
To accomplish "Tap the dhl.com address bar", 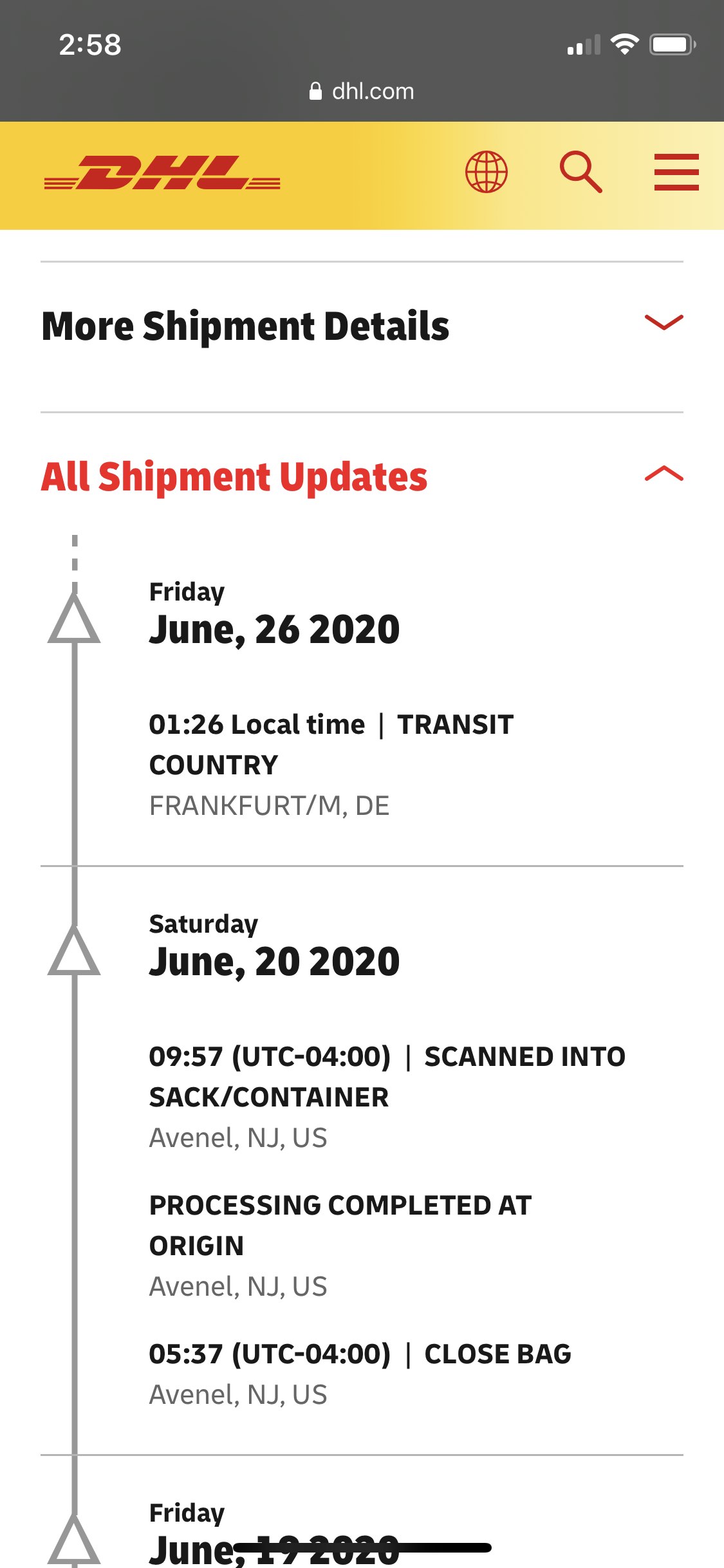I will click(x=362, y=91).
